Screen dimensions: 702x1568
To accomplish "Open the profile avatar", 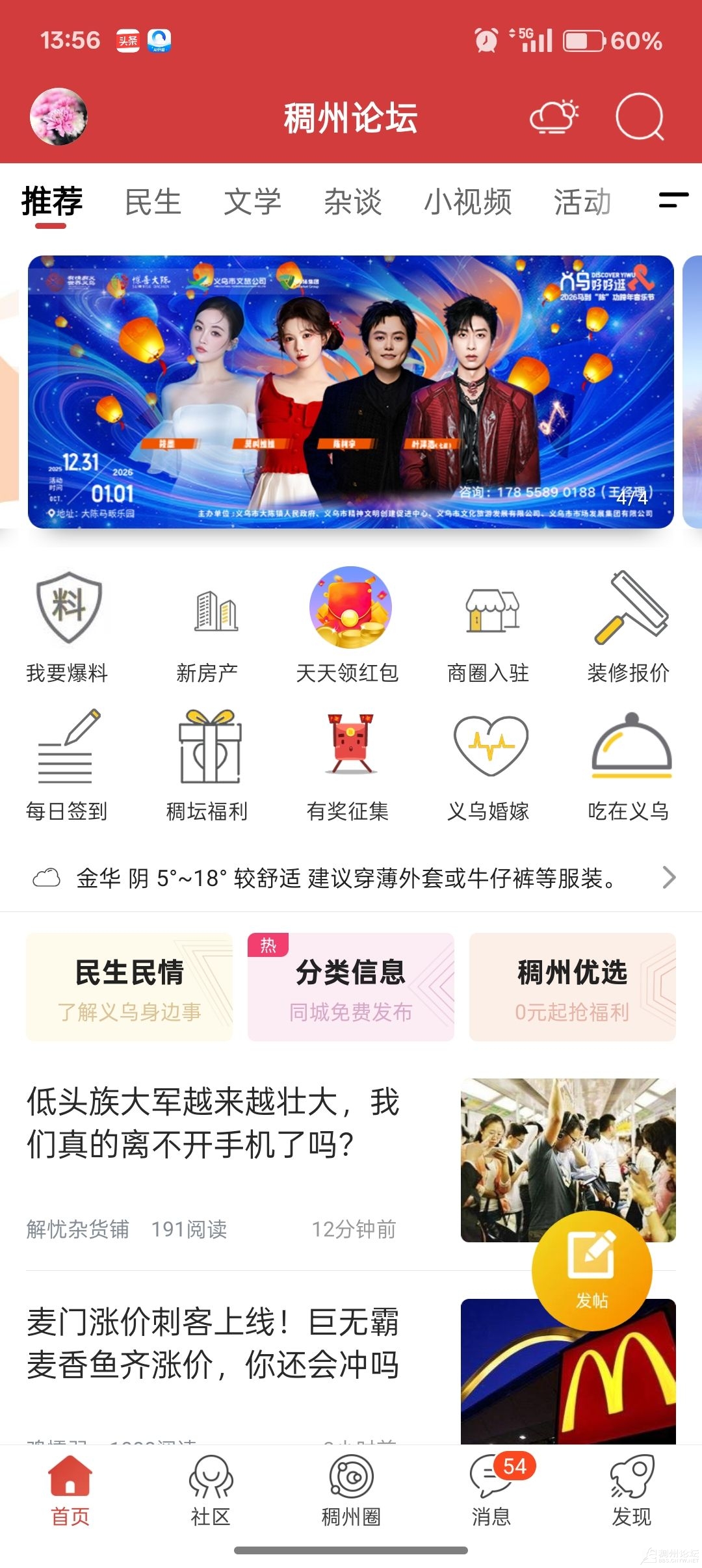I will [58, 117].
